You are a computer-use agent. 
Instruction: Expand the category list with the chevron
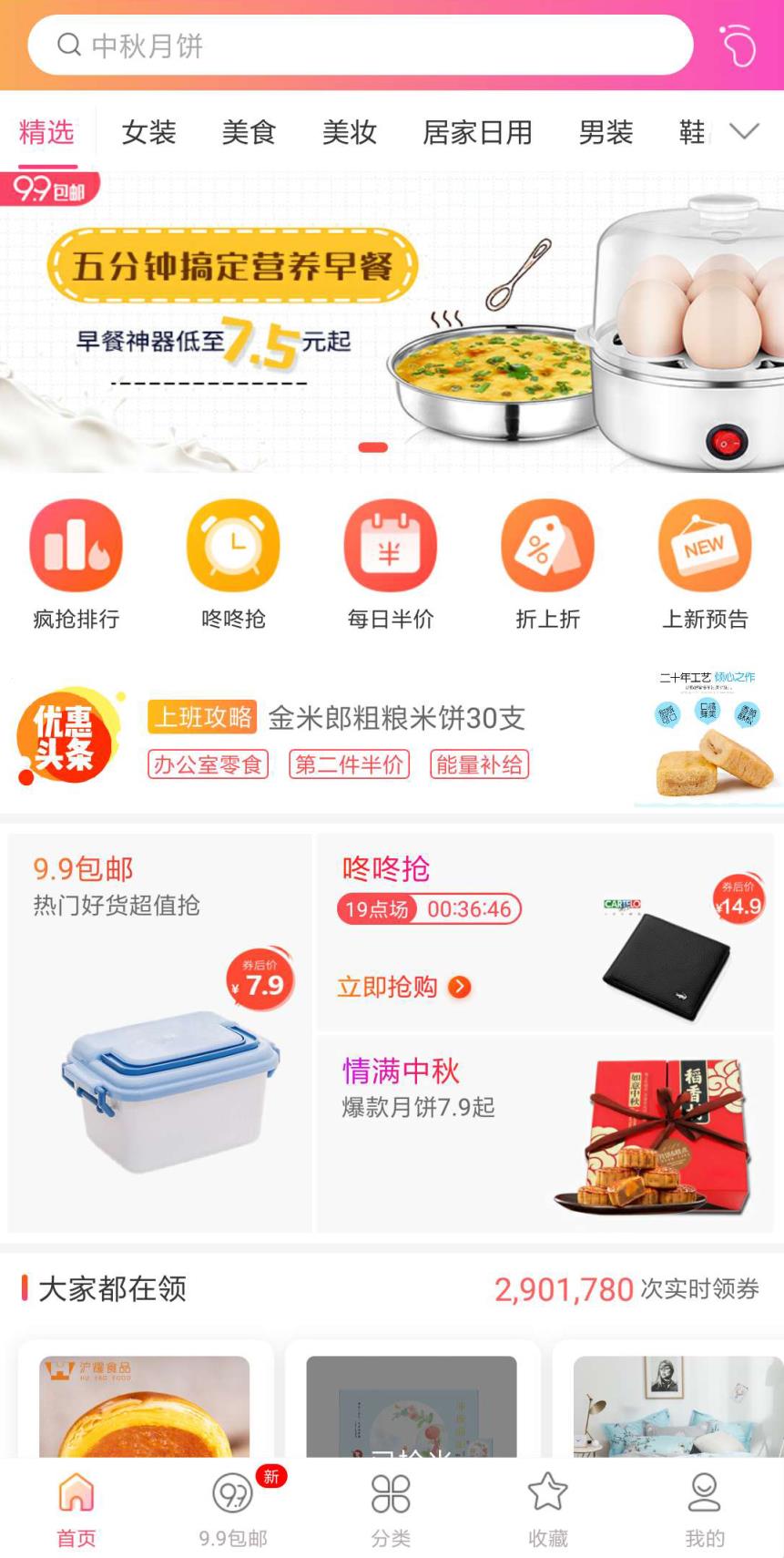(x=745, y=131)
